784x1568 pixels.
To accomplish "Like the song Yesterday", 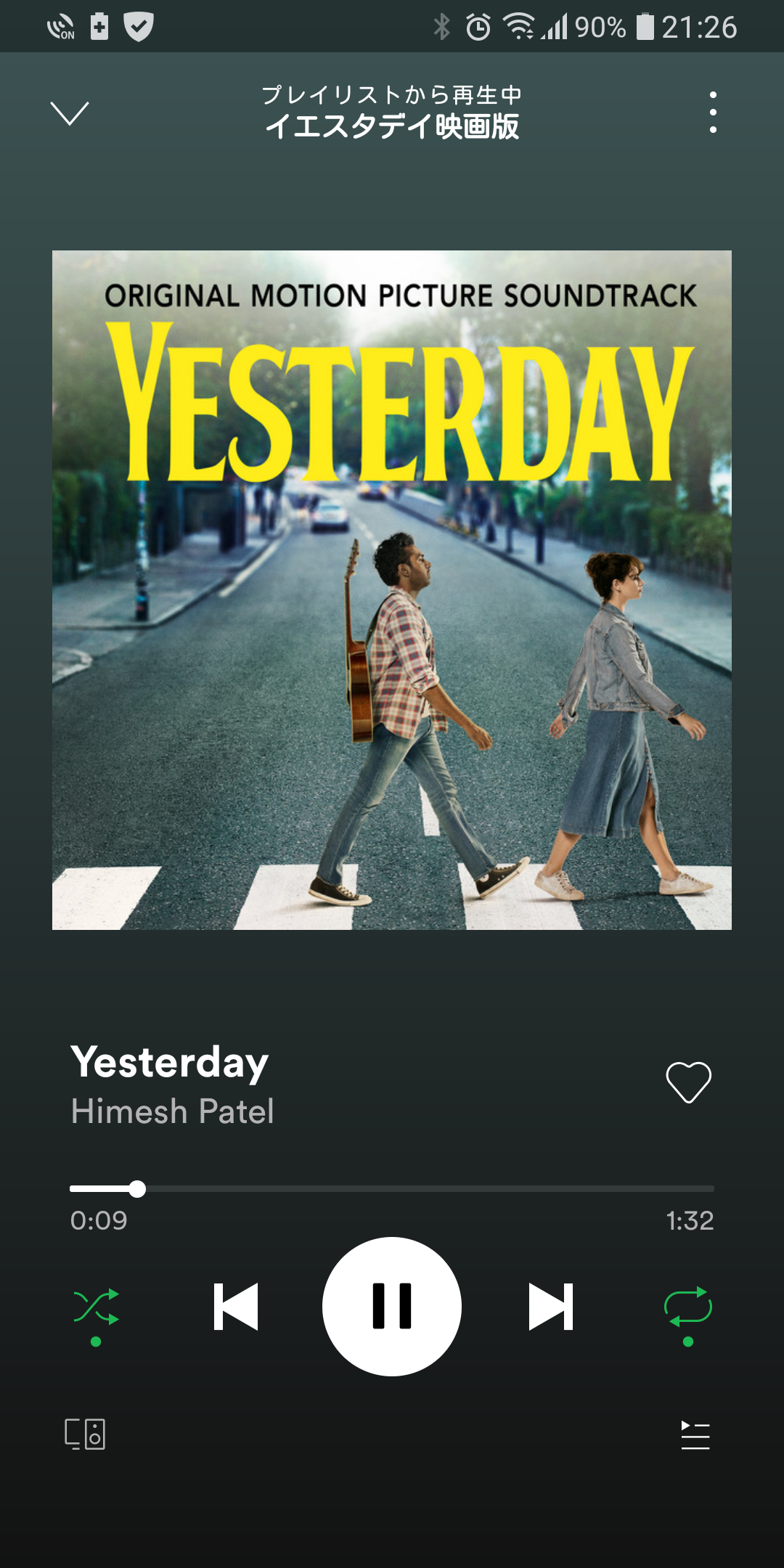I will tap(688, 1082).
